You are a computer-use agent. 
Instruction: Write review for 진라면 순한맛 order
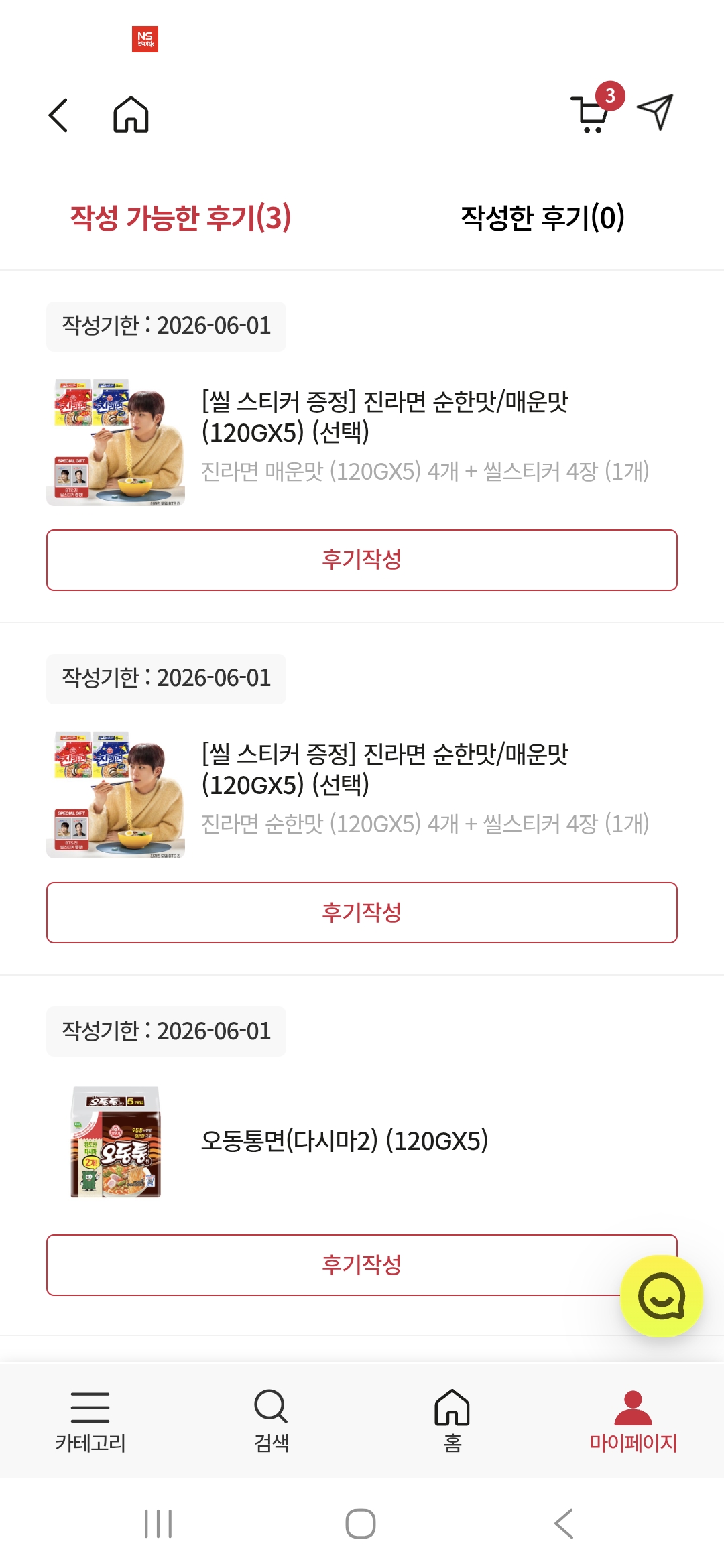point(361,913)
